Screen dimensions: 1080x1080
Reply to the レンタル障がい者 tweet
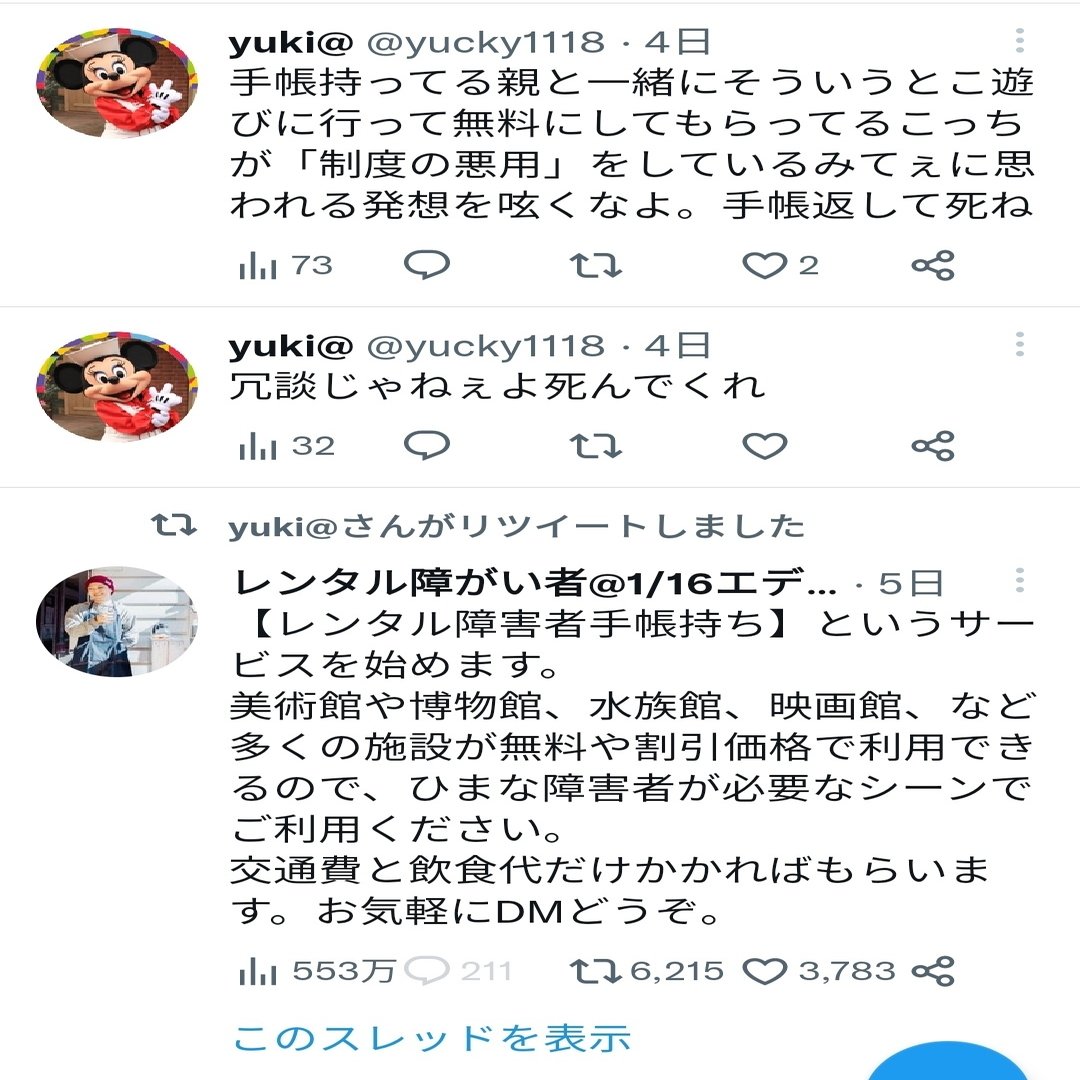(x=429, y=970)
